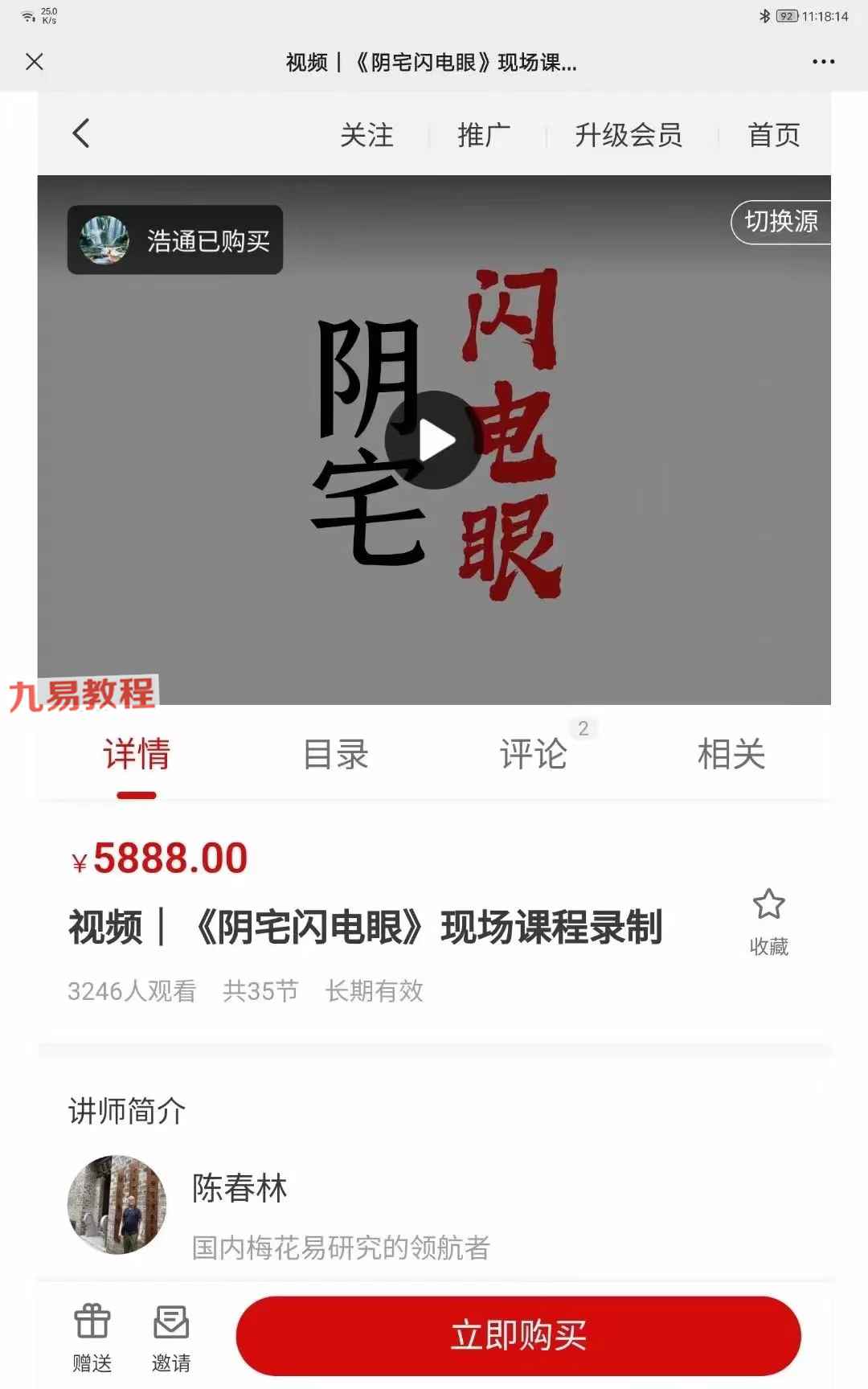This screenshot has height=1389, width=868.
Task: Tap 切换源 to switch video source
Action: click(x=780, y=221)
